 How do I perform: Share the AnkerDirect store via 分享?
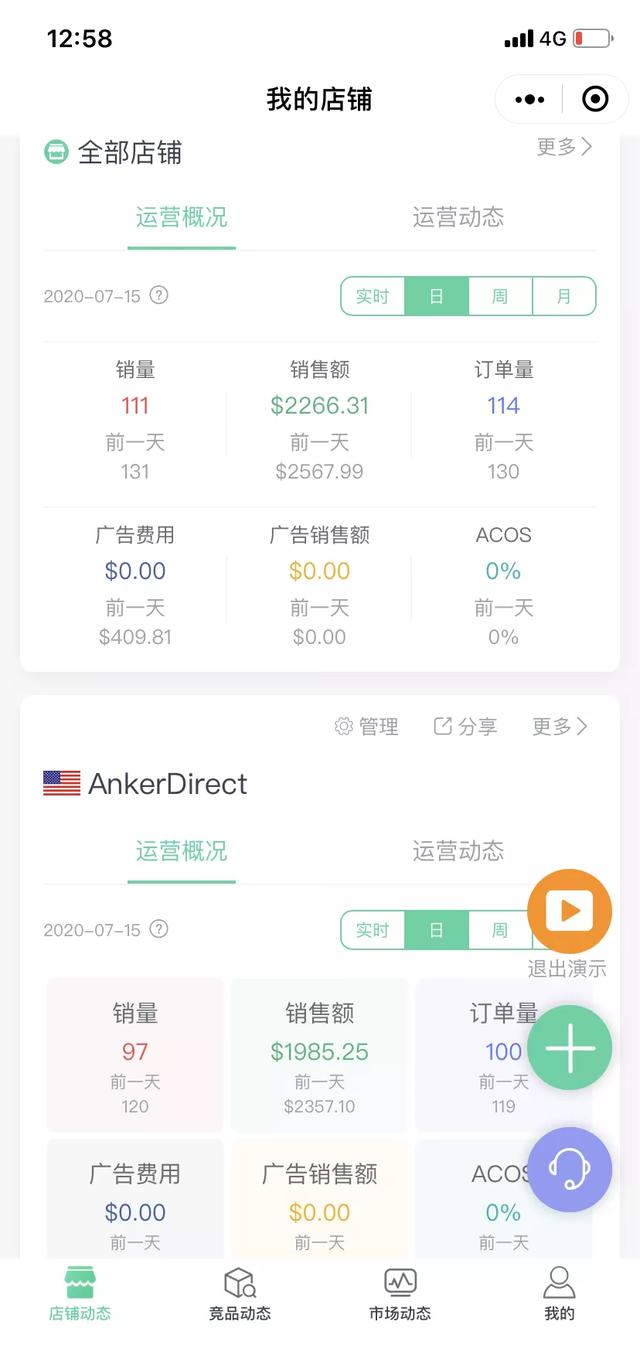465,726
